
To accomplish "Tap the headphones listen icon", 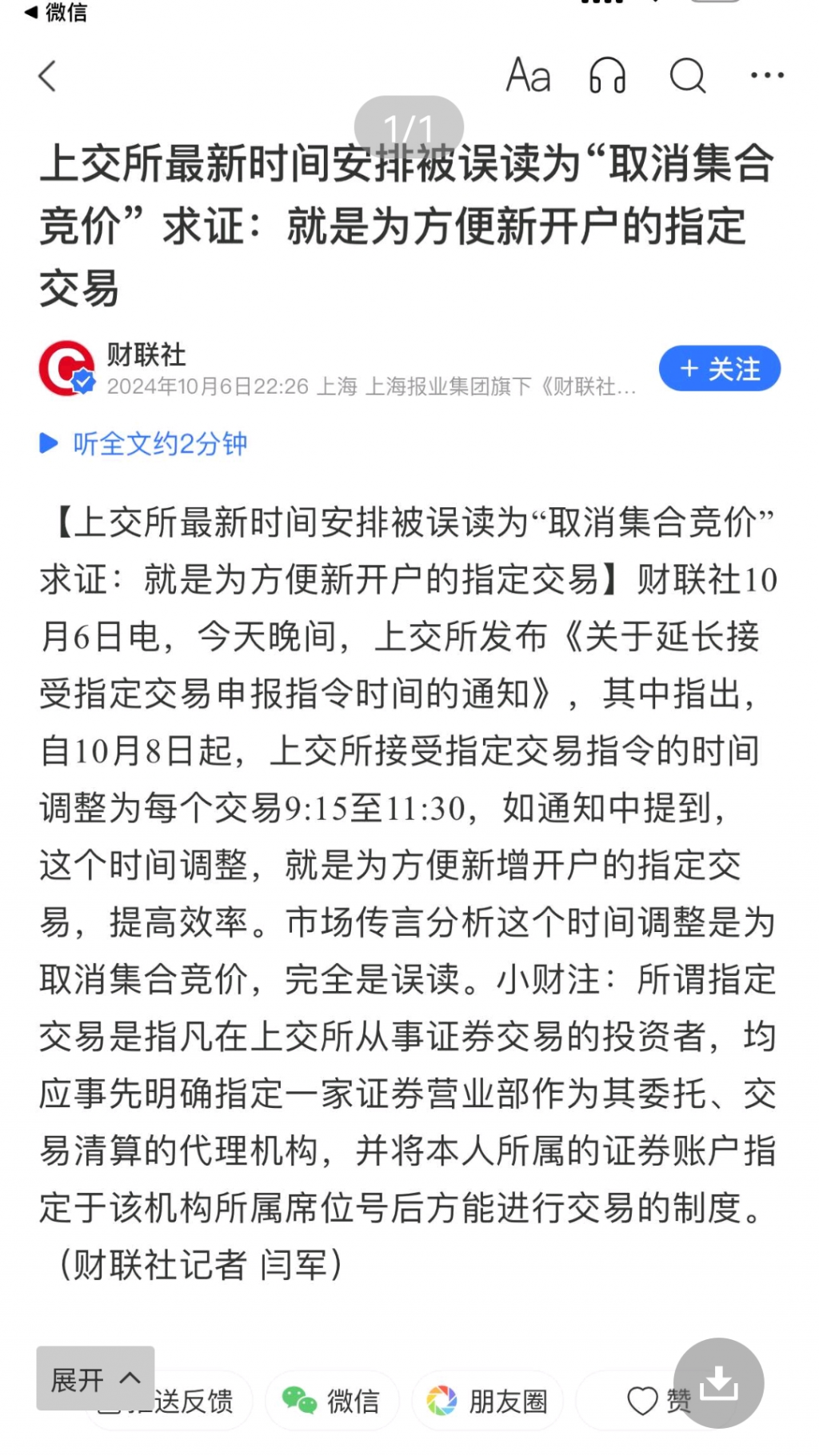I will tap(607, 77).
